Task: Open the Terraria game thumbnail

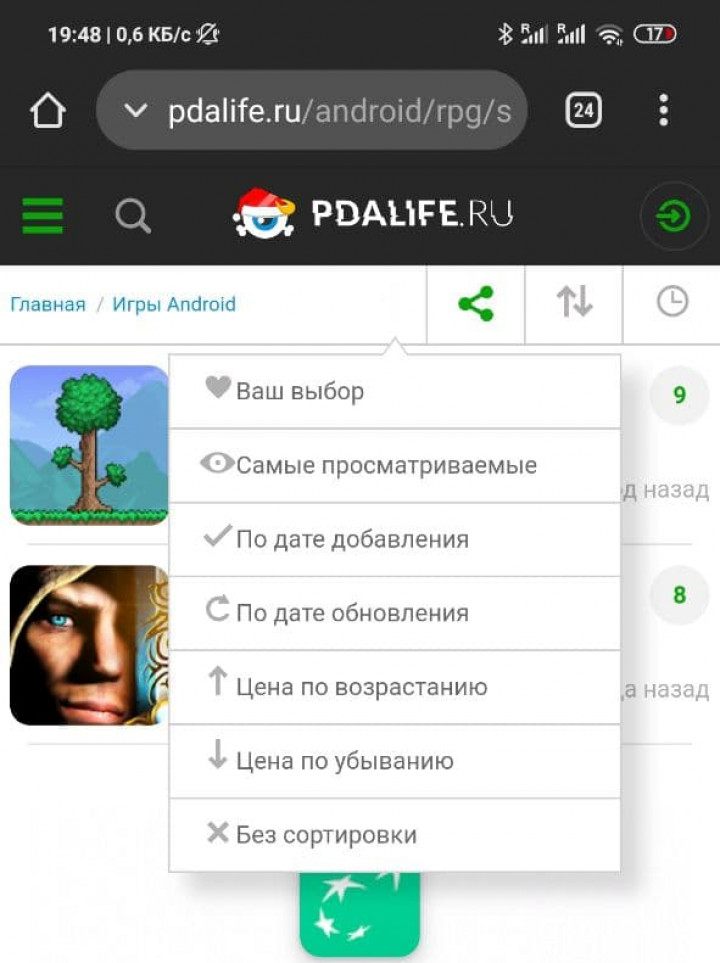Action: coord(89,444)
